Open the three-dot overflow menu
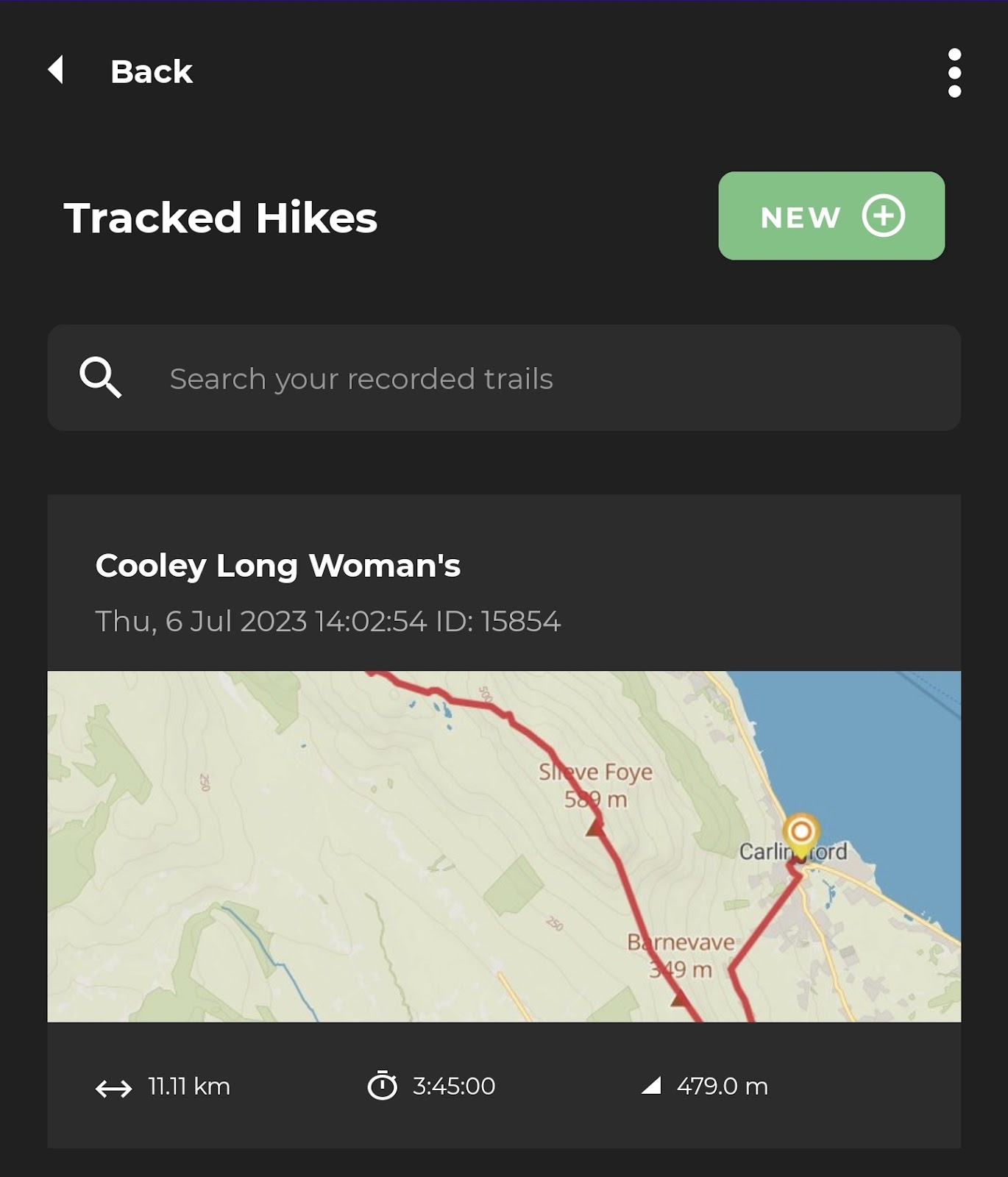The height and width of the screenshot is (1177, 1008). 954,73
